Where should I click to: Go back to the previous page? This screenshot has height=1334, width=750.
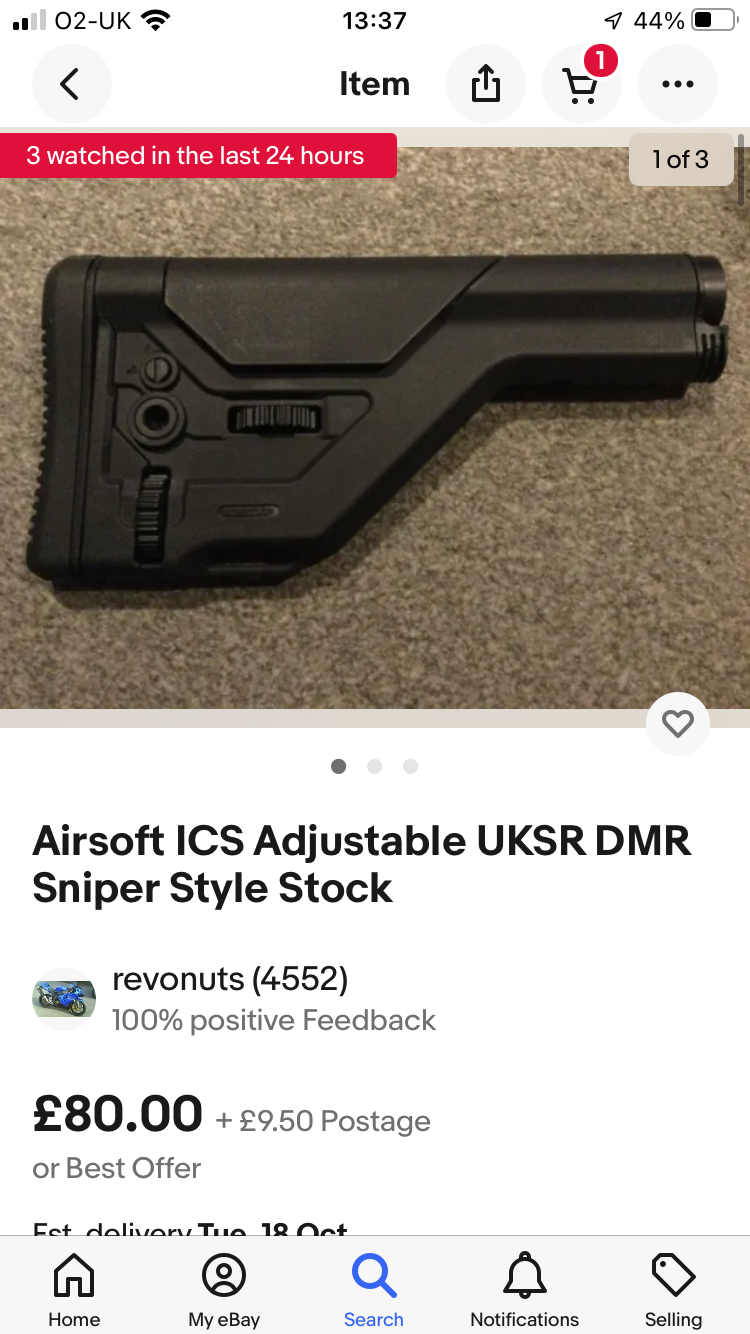pyautogui.click(x=71, y=85)
